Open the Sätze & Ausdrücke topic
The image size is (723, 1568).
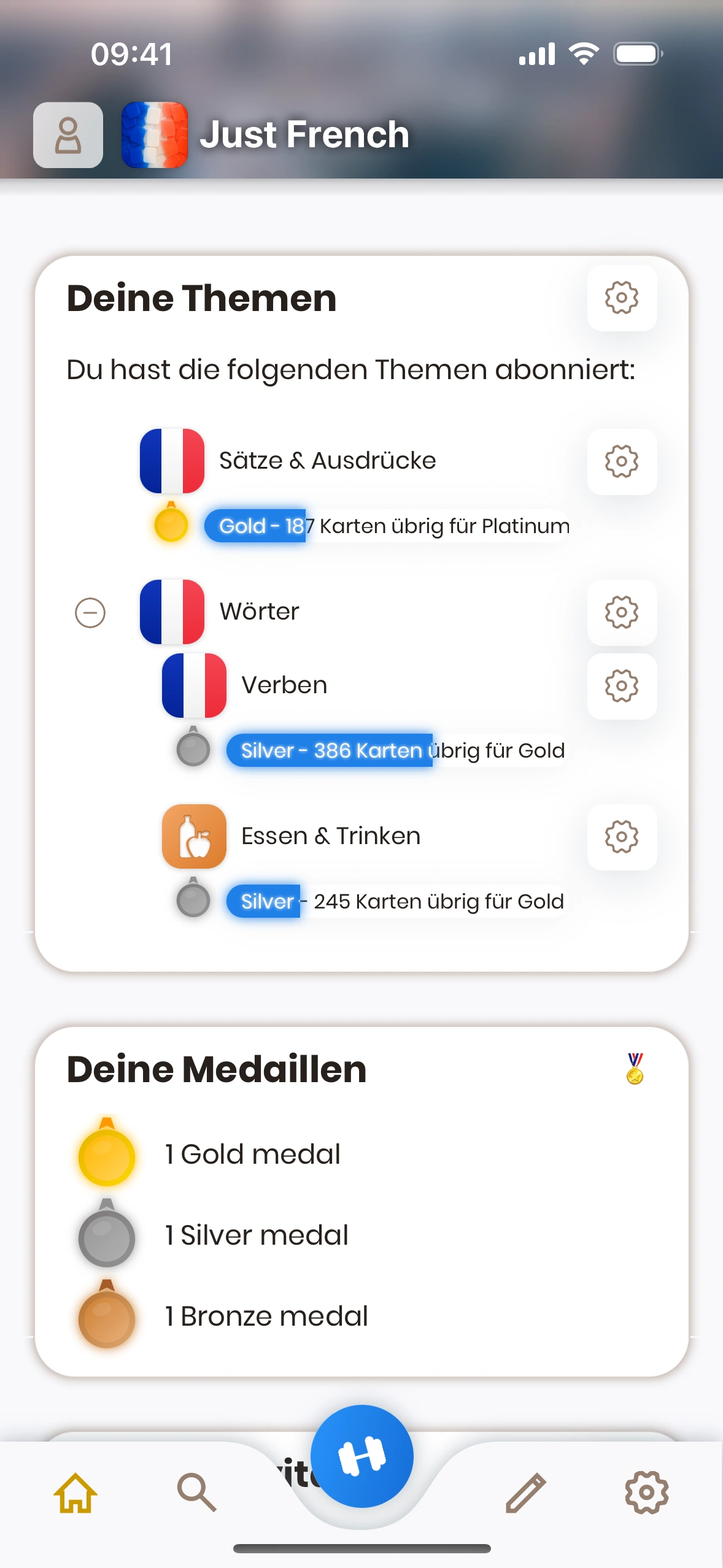327,461
